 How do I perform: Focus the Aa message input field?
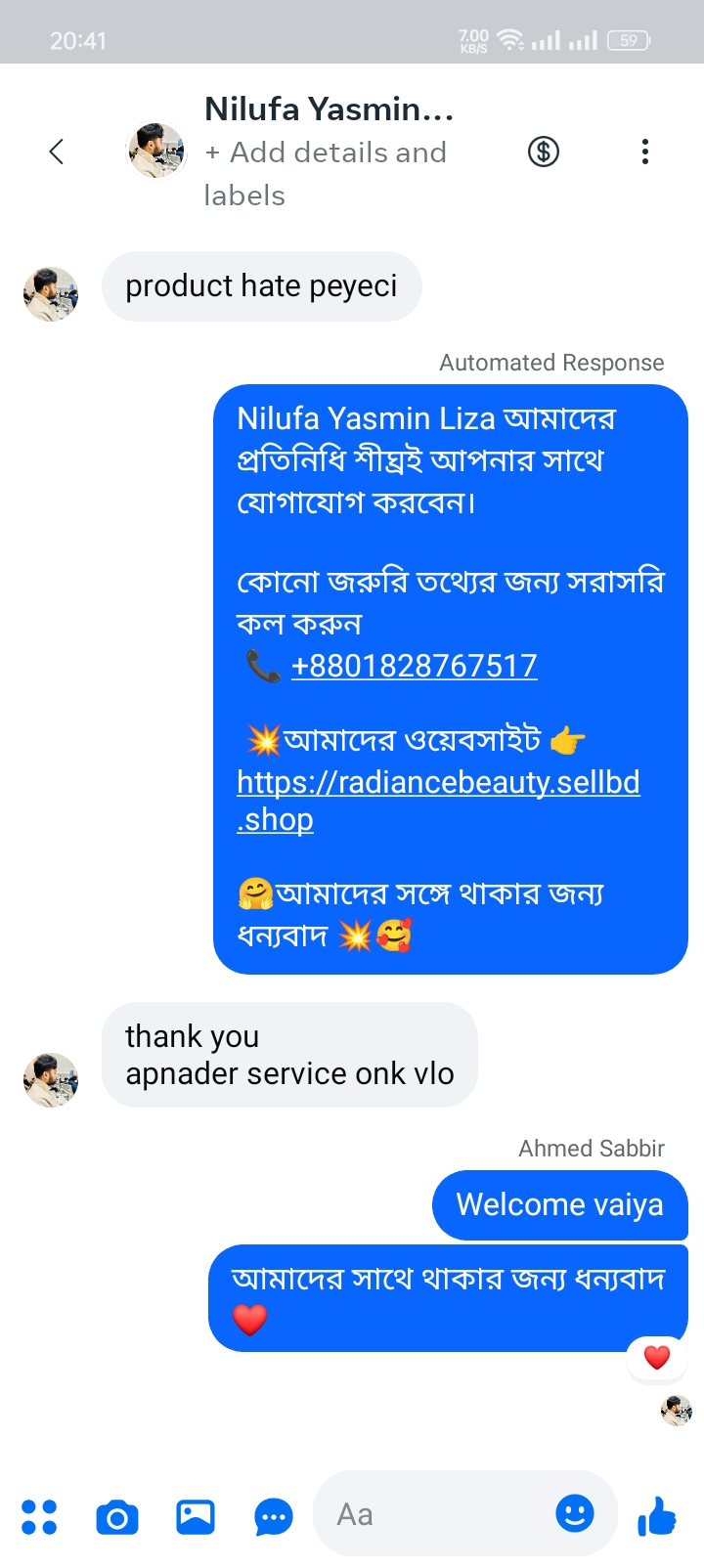point(430,1514)
